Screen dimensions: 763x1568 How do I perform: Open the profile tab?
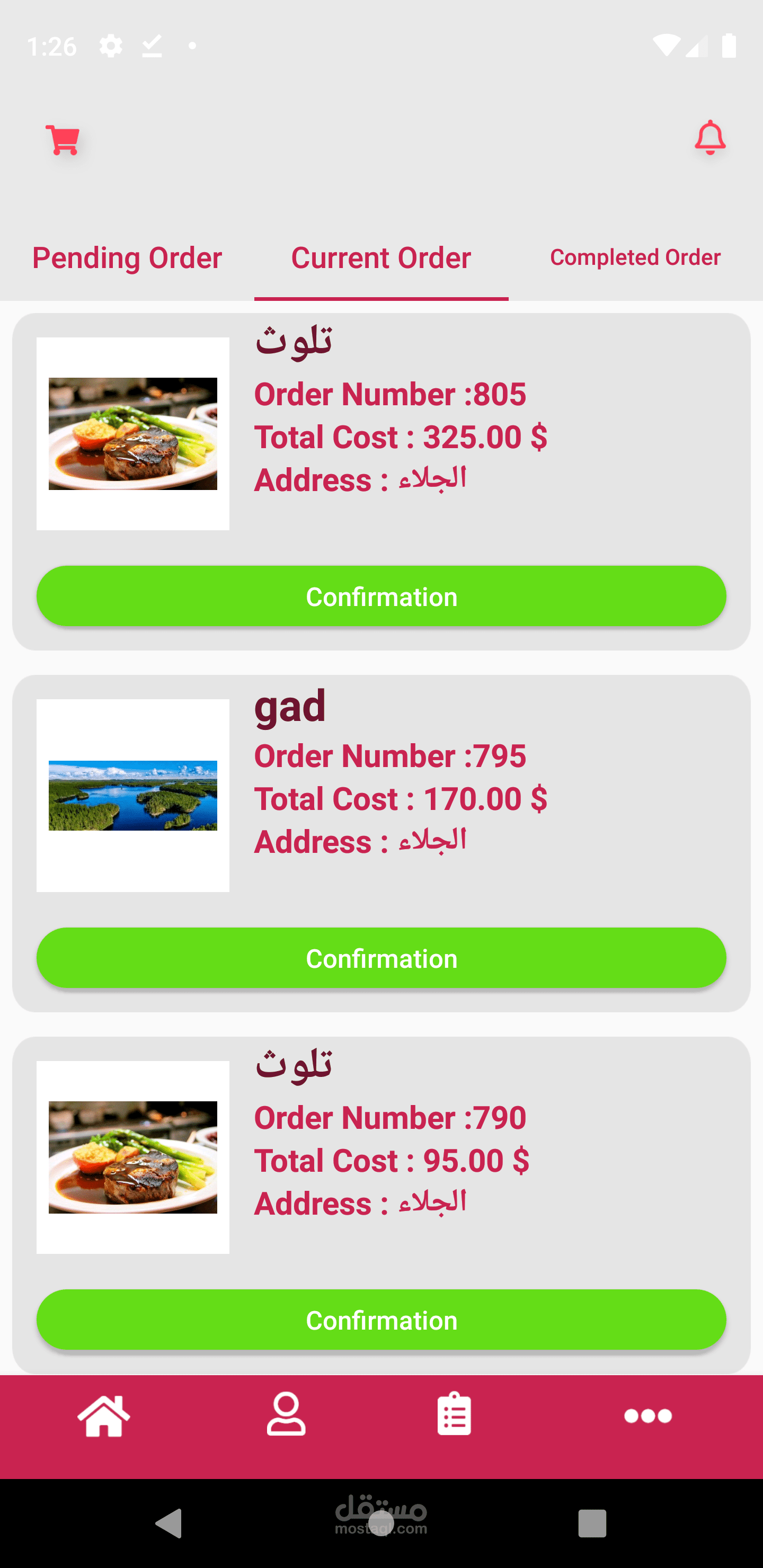coord(286,1414)
